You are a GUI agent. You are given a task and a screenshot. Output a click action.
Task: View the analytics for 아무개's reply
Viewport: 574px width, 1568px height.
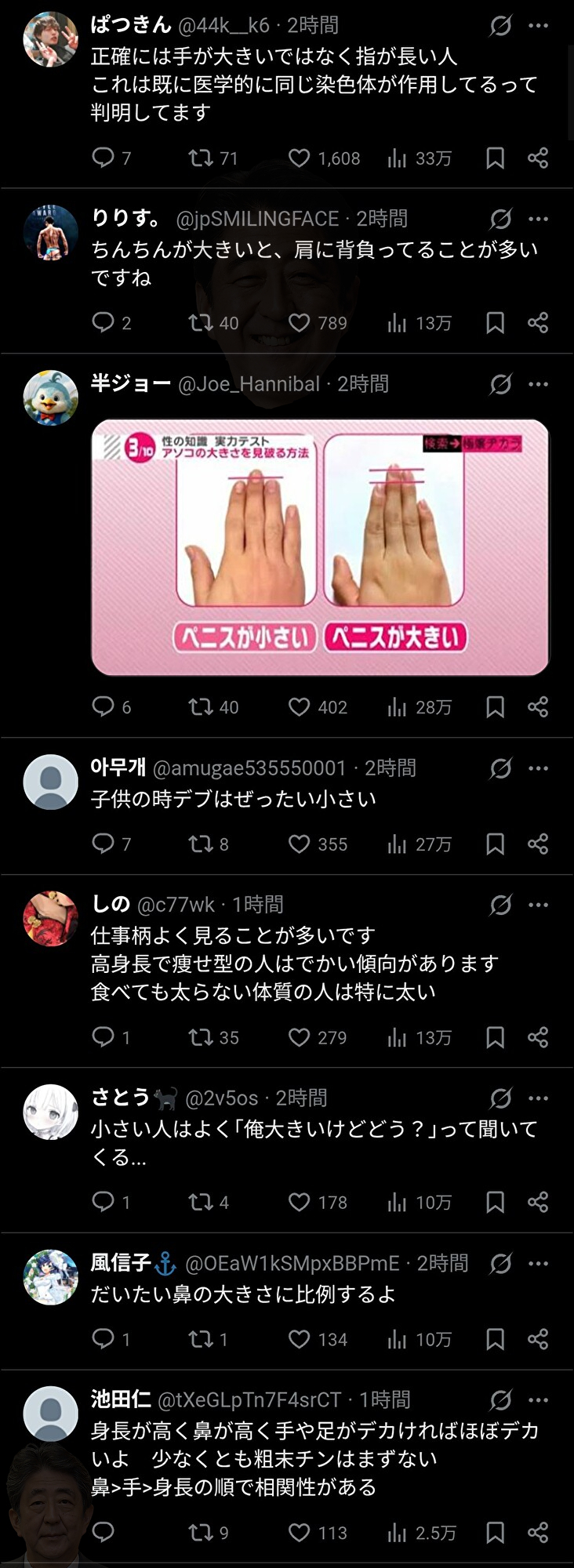(x=398, y=844)
